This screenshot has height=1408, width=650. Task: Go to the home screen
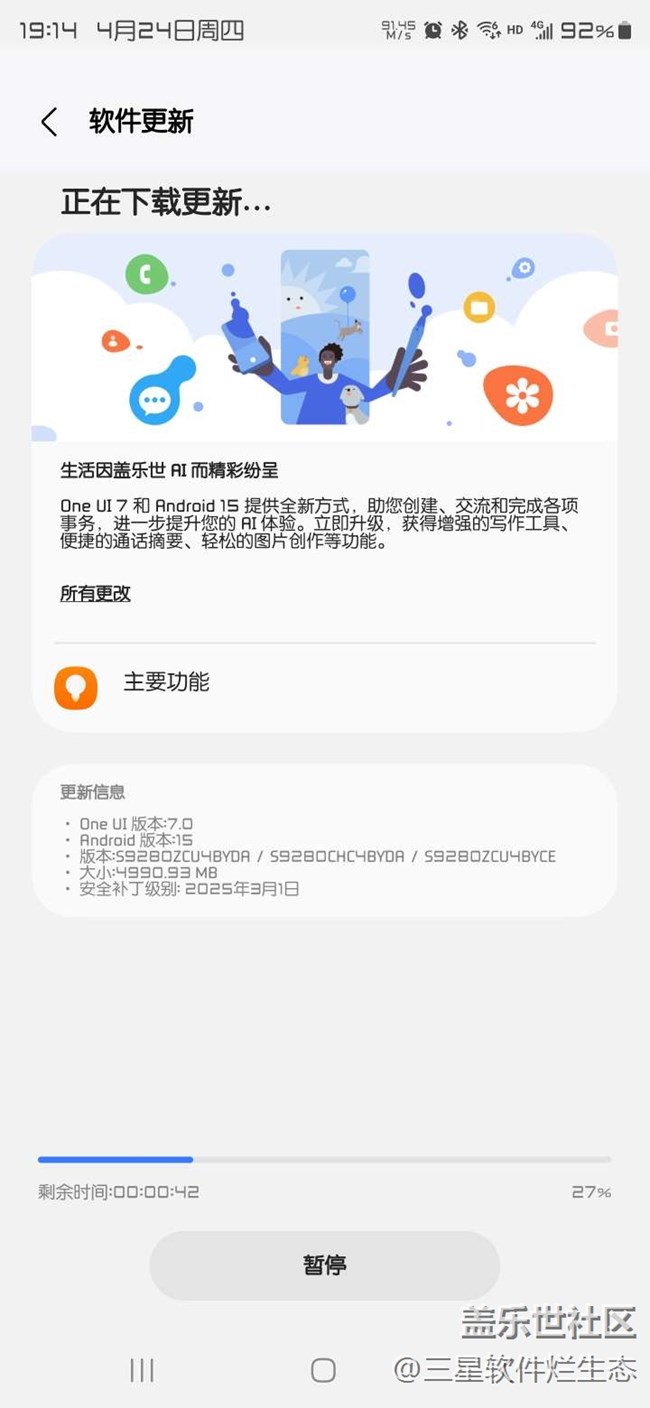pos(323,1370)
